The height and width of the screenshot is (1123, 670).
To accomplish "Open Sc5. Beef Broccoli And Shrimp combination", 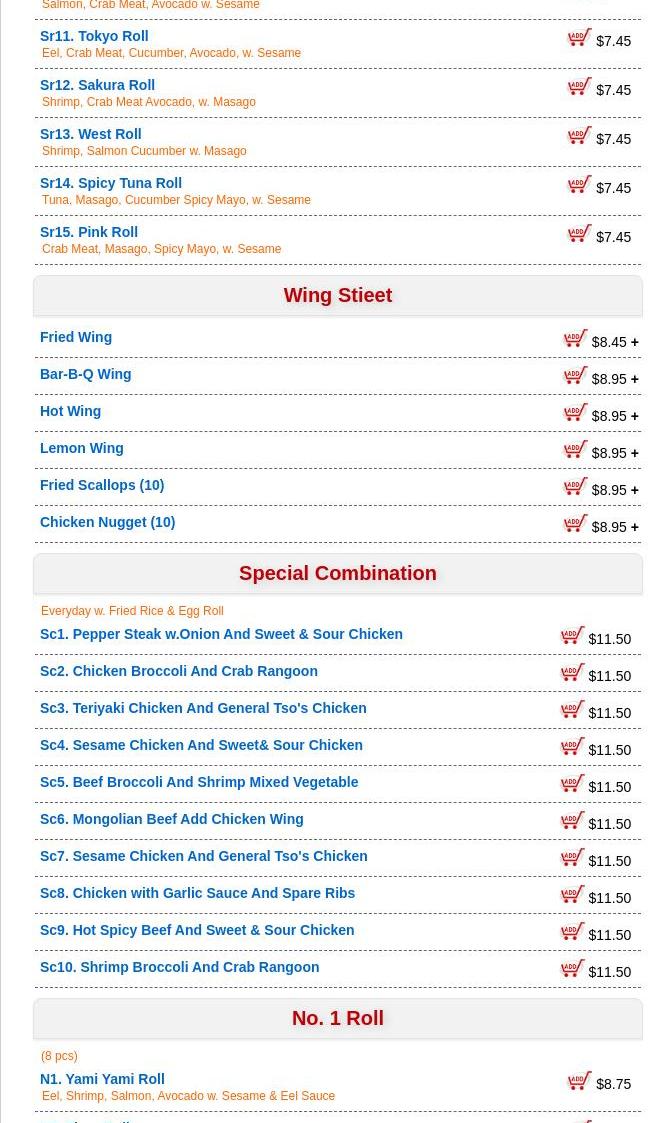I will pyautogui.click(x=198, y=782).
